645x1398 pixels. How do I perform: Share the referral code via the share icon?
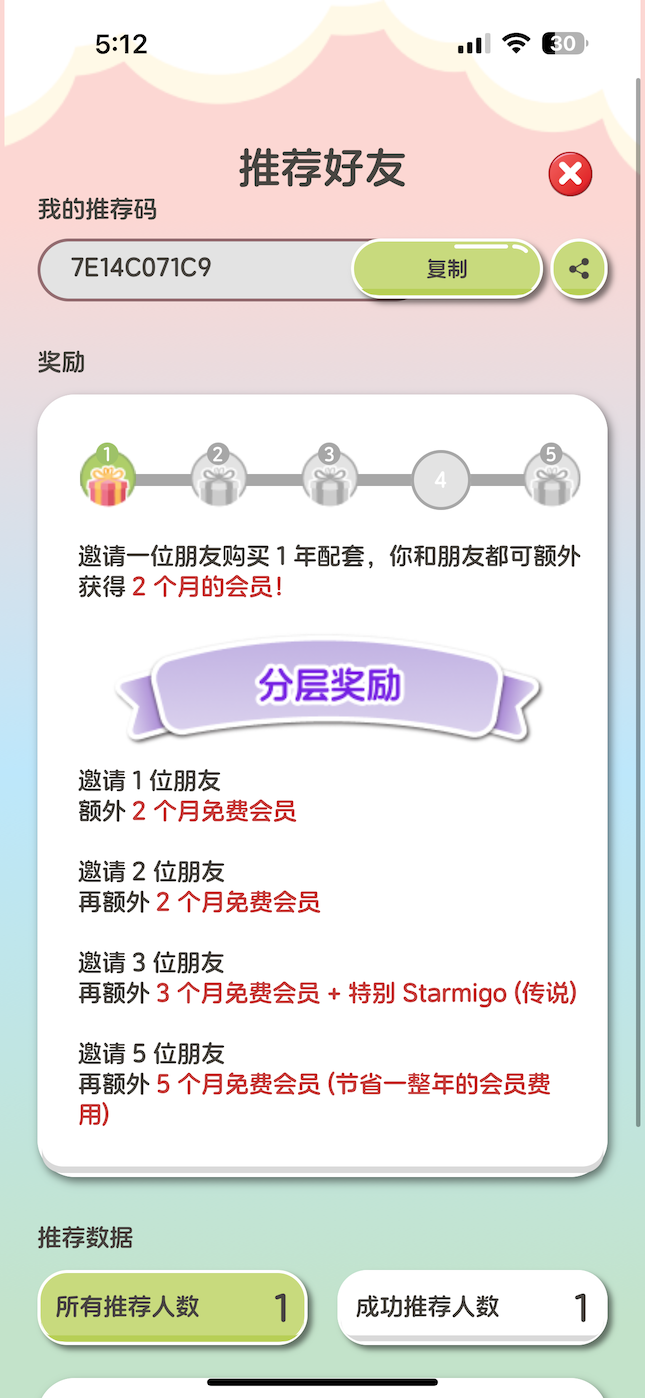tap(579, 269)
